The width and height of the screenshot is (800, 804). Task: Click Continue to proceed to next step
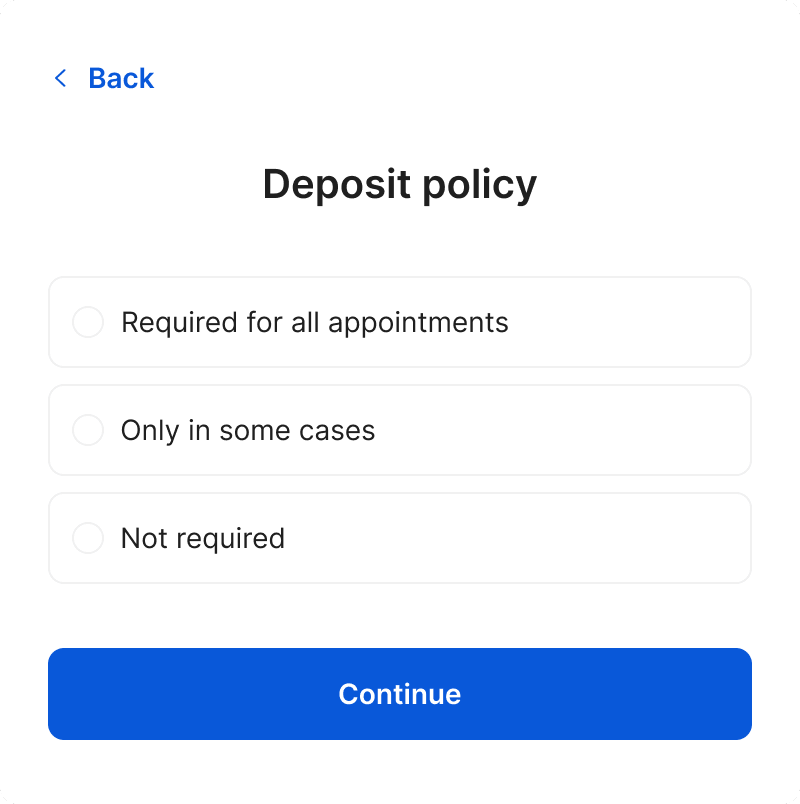coord(400,693)
